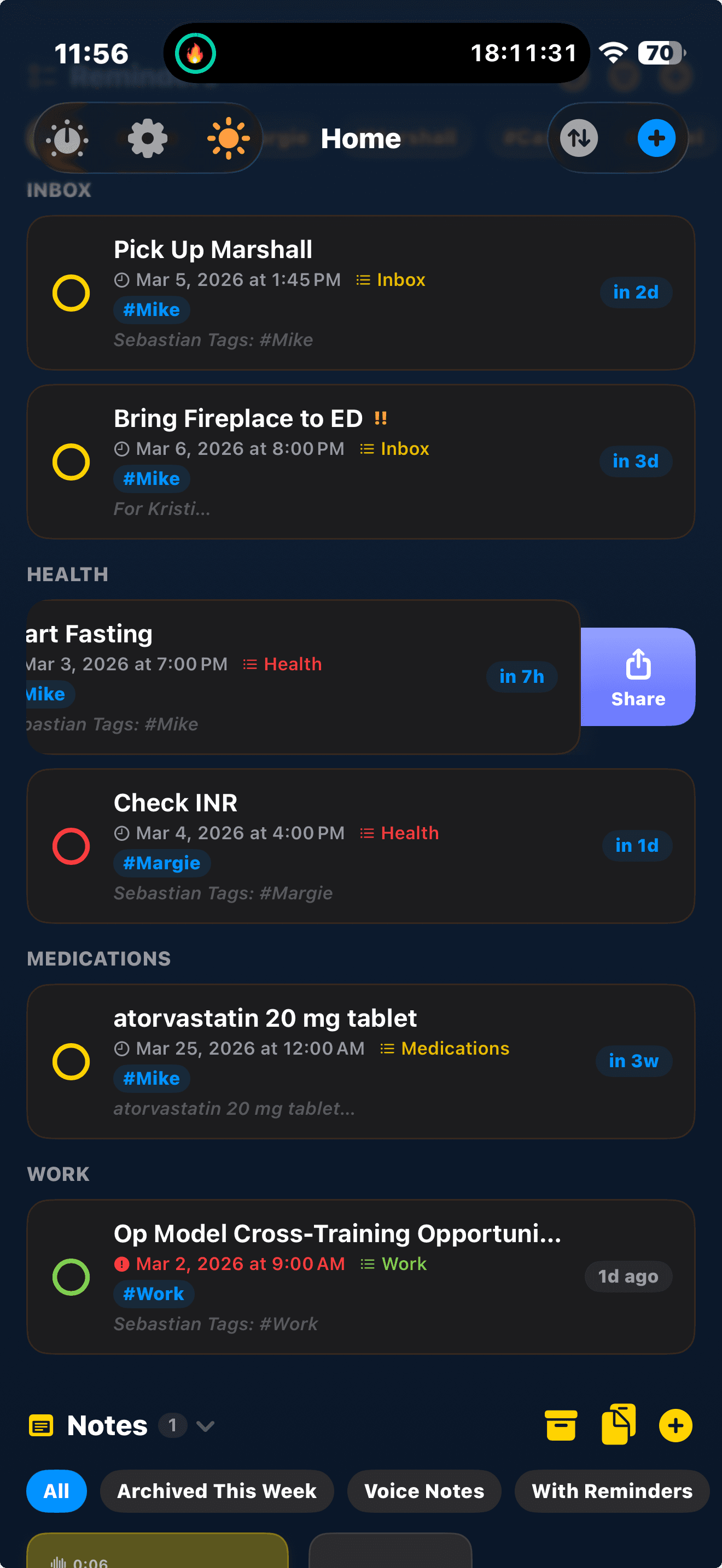The width and height of the screenshot is (722, 1568).
Task: Open the Archived This Week filter
Action: click(x=217, y=1491)
